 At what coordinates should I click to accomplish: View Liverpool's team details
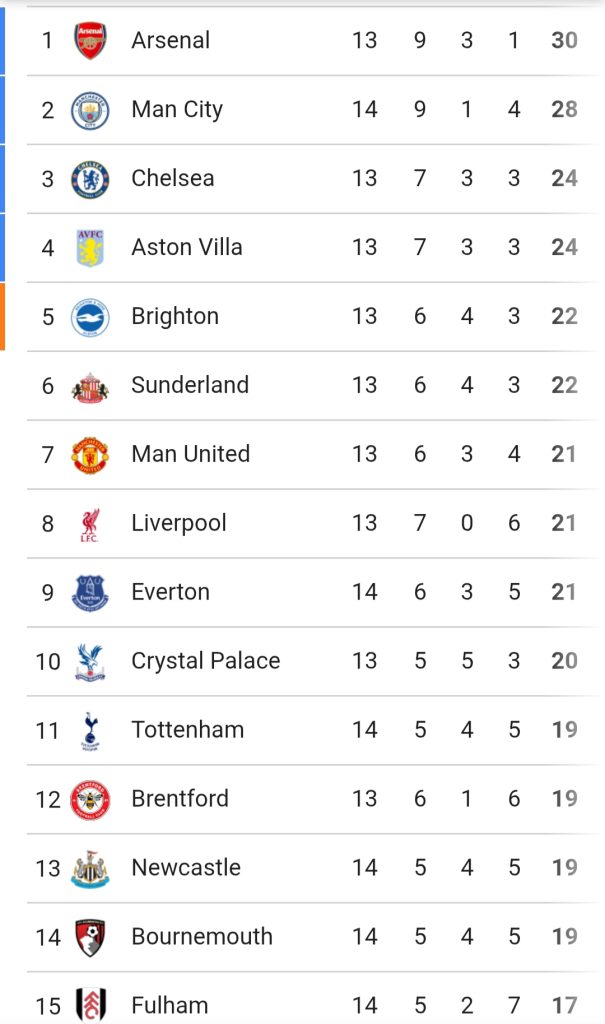tap(179, 524)
